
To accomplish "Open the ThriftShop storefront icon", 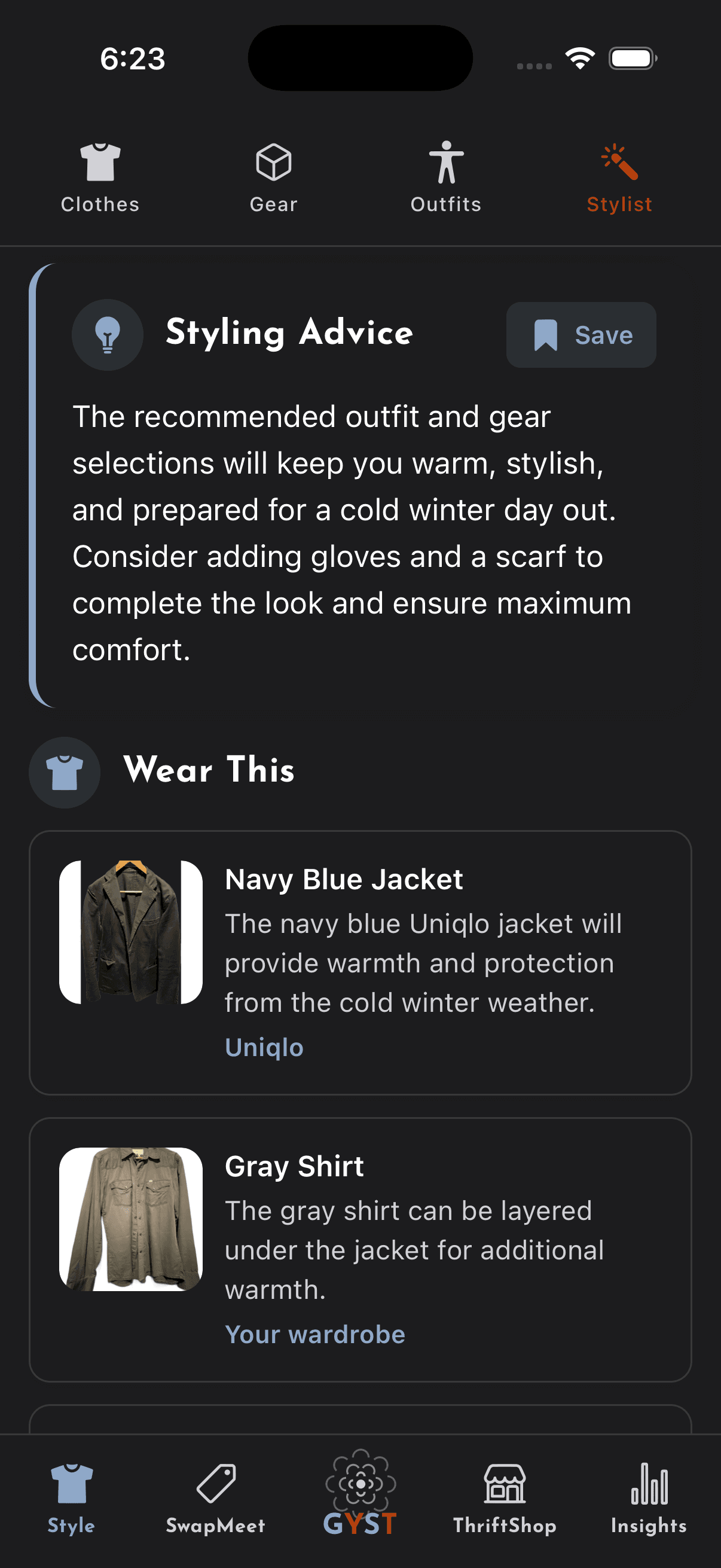I will click(x=506, y=1484).
